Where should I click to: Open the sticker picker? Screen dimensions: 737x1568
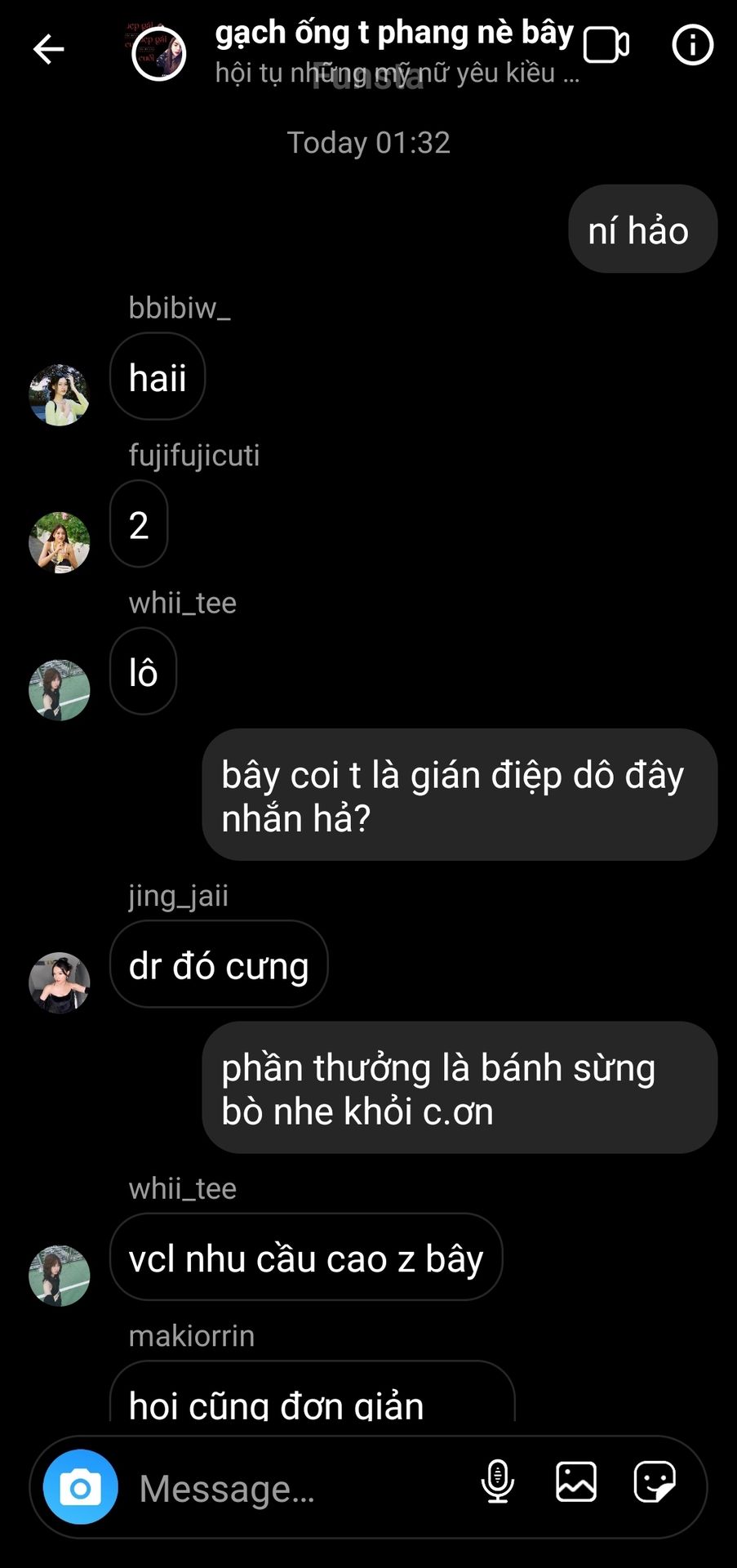[x=655, y=1481]
